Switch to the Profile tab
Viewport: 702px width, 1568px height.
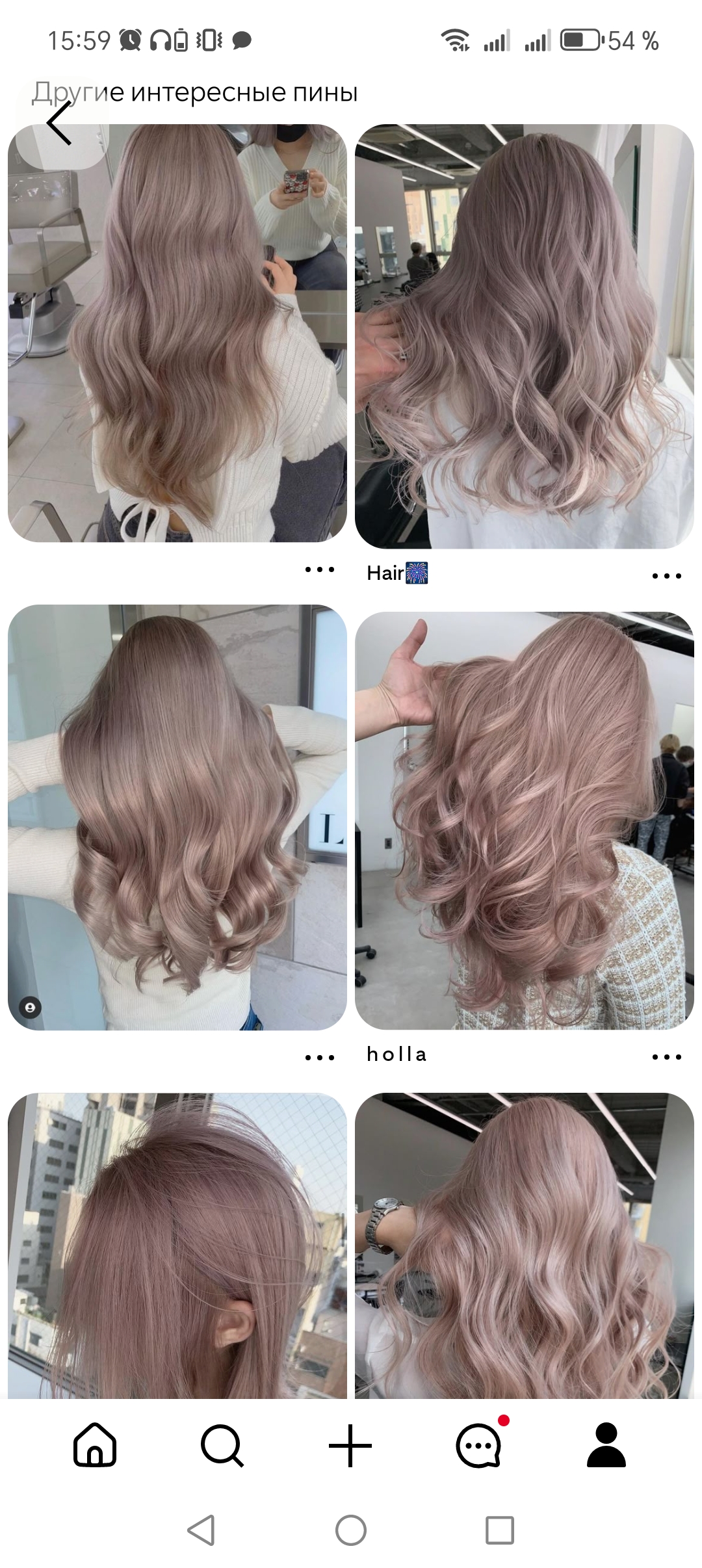tap(606, 1446)
